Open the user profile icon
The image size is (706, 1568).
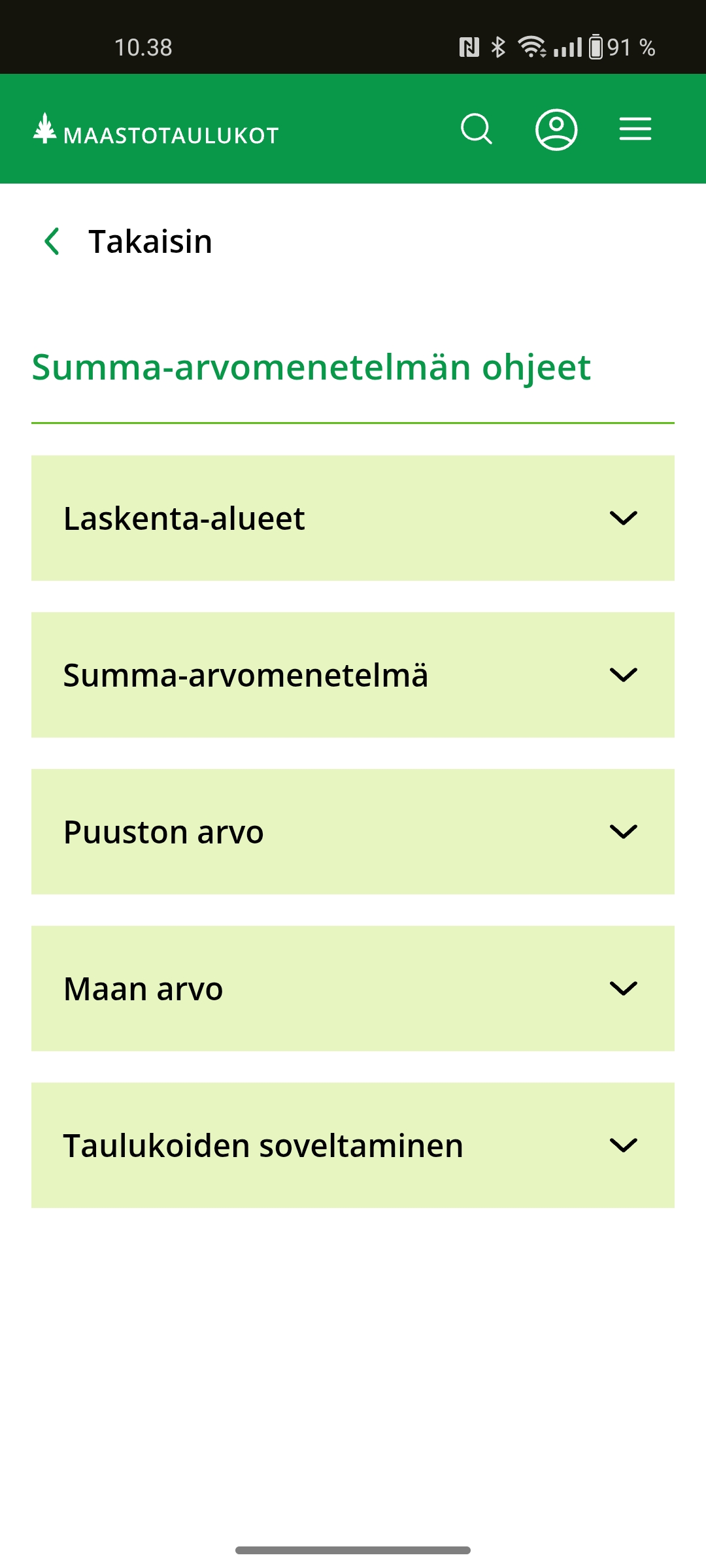(x=556, y=129)
